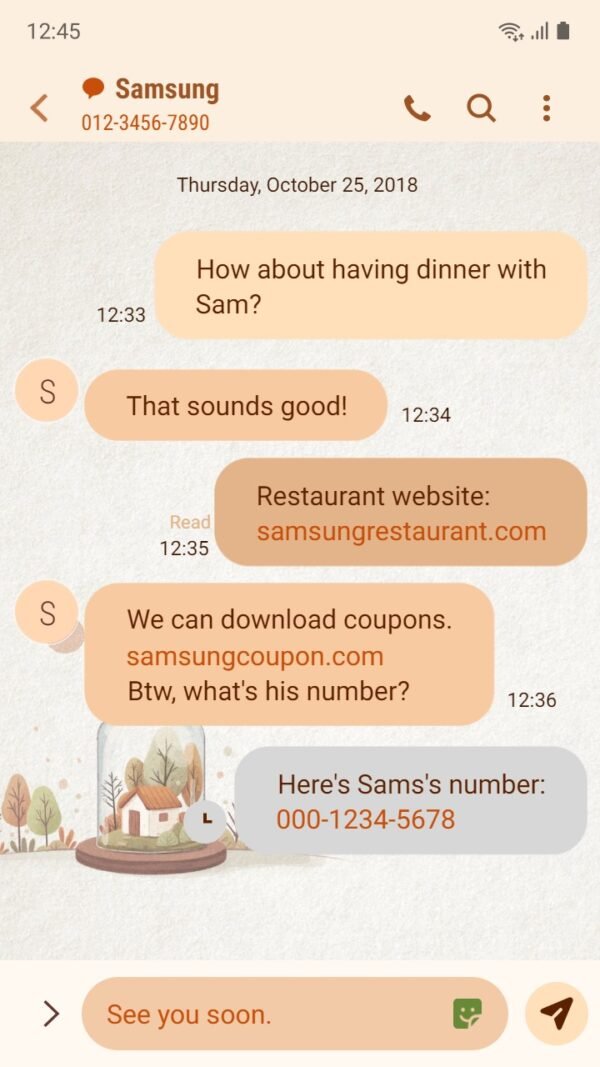This screenshot has width=600, height=1067.
Task: Expand attachment options with the chevron
Action: click(x=50, y=1014)
